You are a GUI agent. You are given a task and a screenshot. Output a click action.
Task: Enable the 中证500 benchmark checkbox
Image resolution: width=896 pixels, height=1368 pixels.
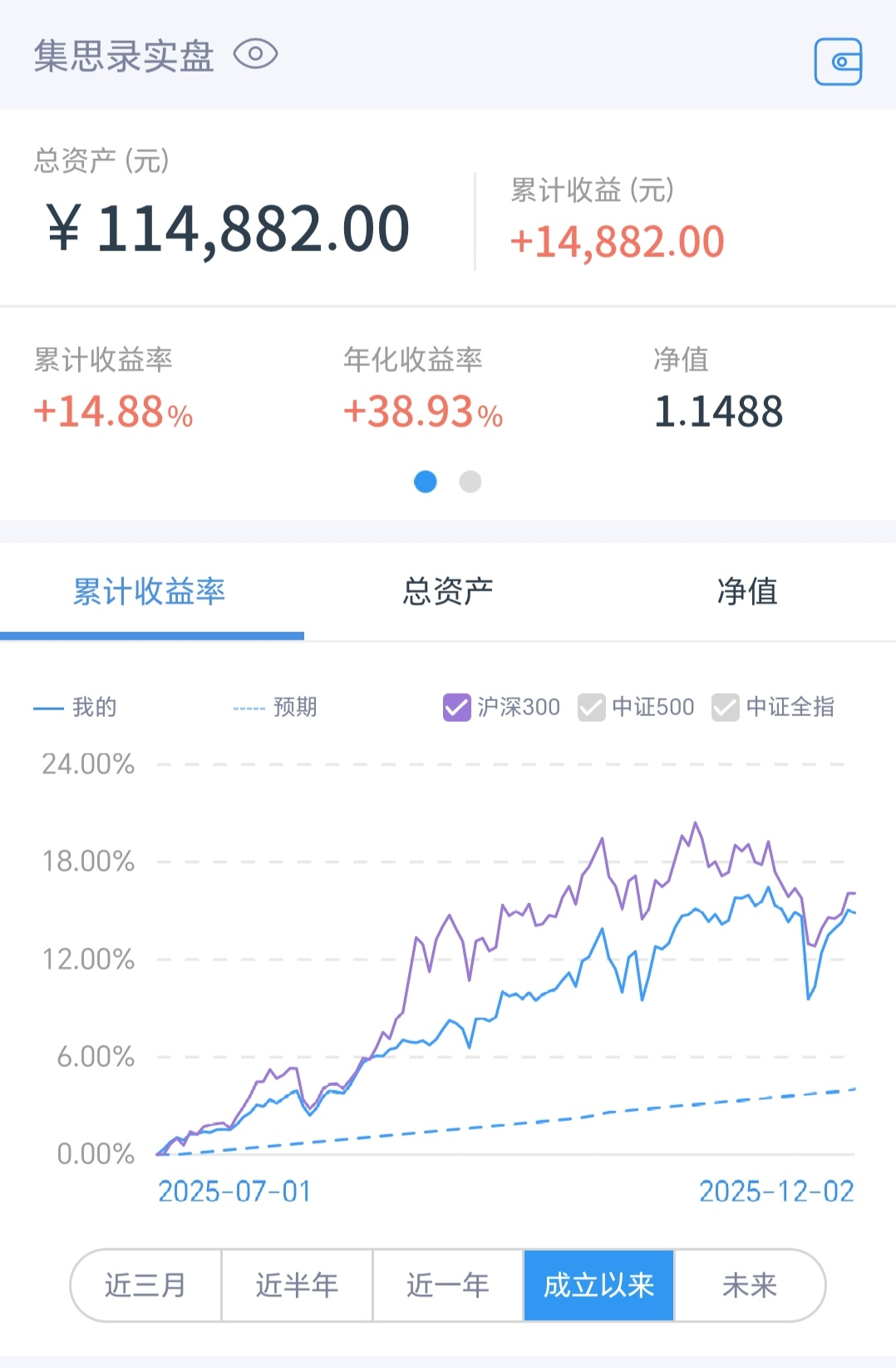point(592,708)
